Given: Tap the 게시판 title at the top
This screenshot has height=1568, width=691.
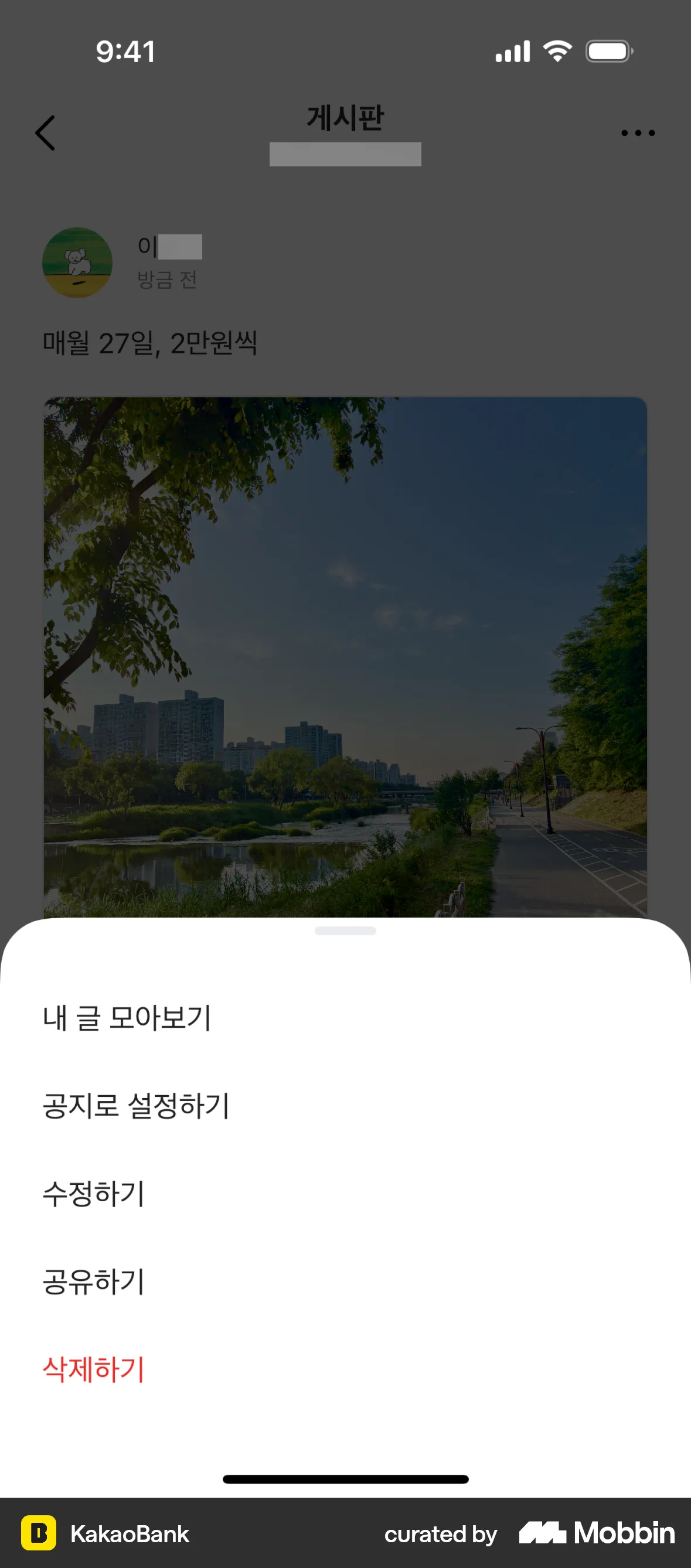Looking at the screenshot, I should click(345, 117).
